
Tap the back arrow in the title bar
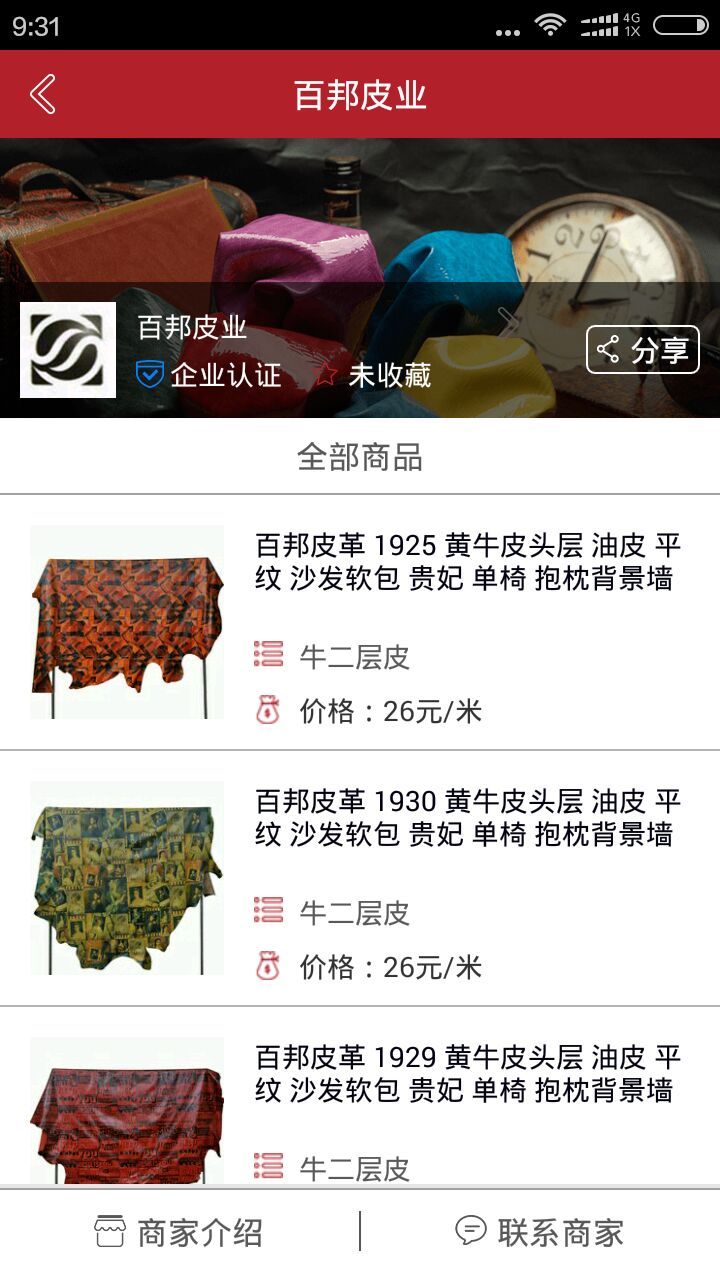(x=42, y=93)
